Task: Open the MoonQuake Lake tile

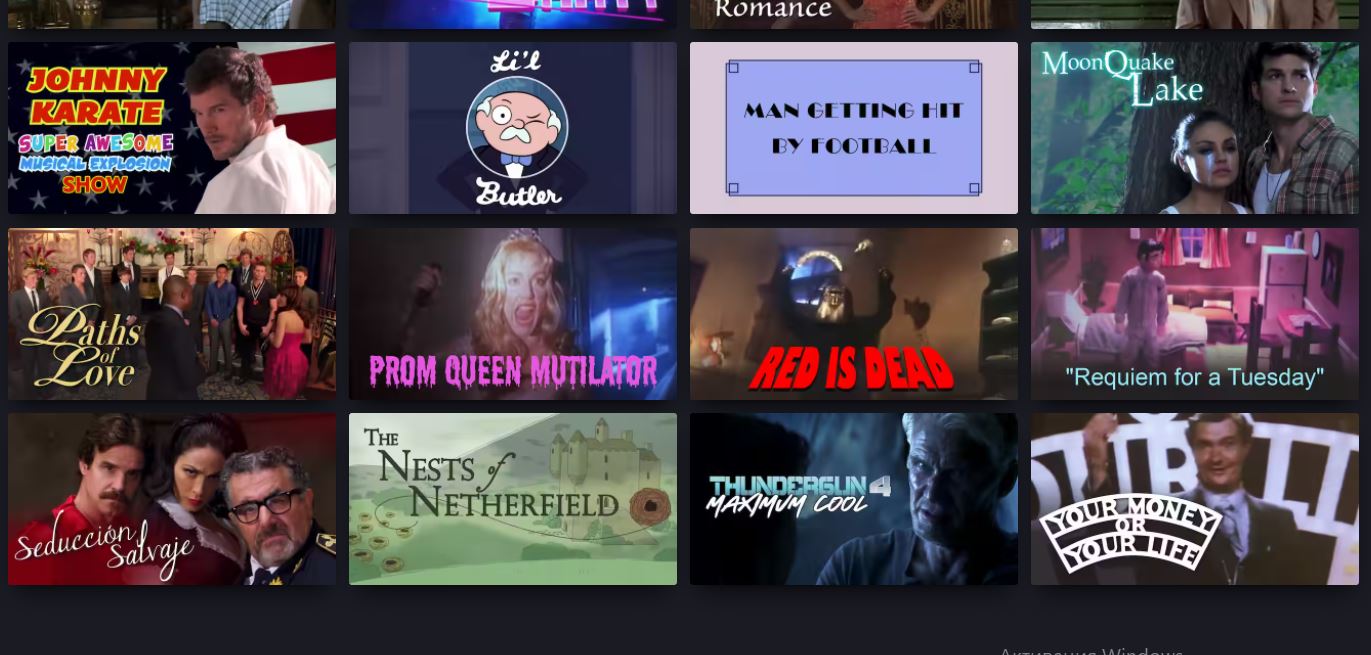Action: click(1195, 128)
